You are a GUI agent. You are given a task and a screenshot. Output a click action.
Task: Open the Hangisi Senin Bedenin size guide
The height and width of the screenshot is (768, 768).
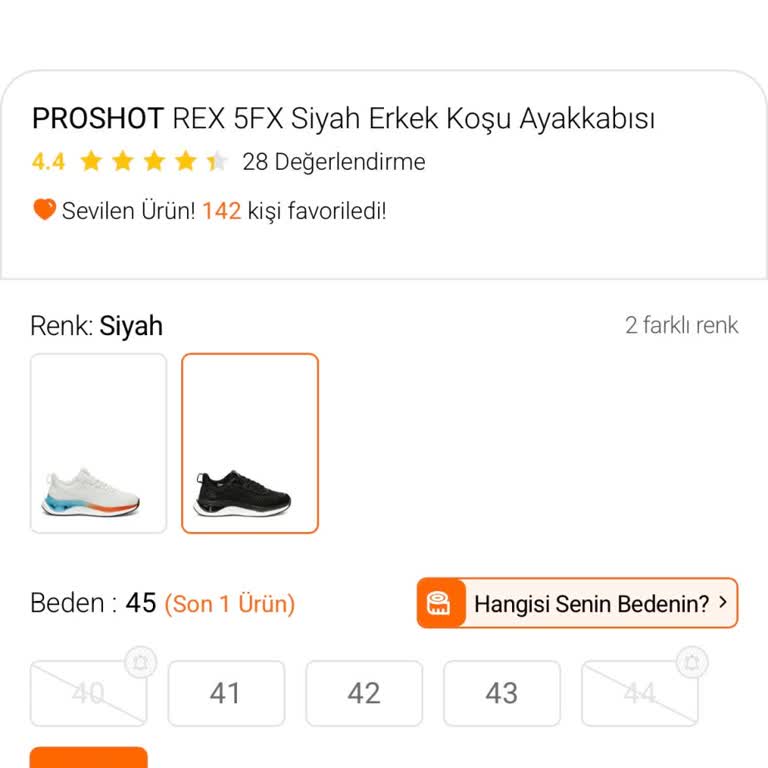pos(577,603)
